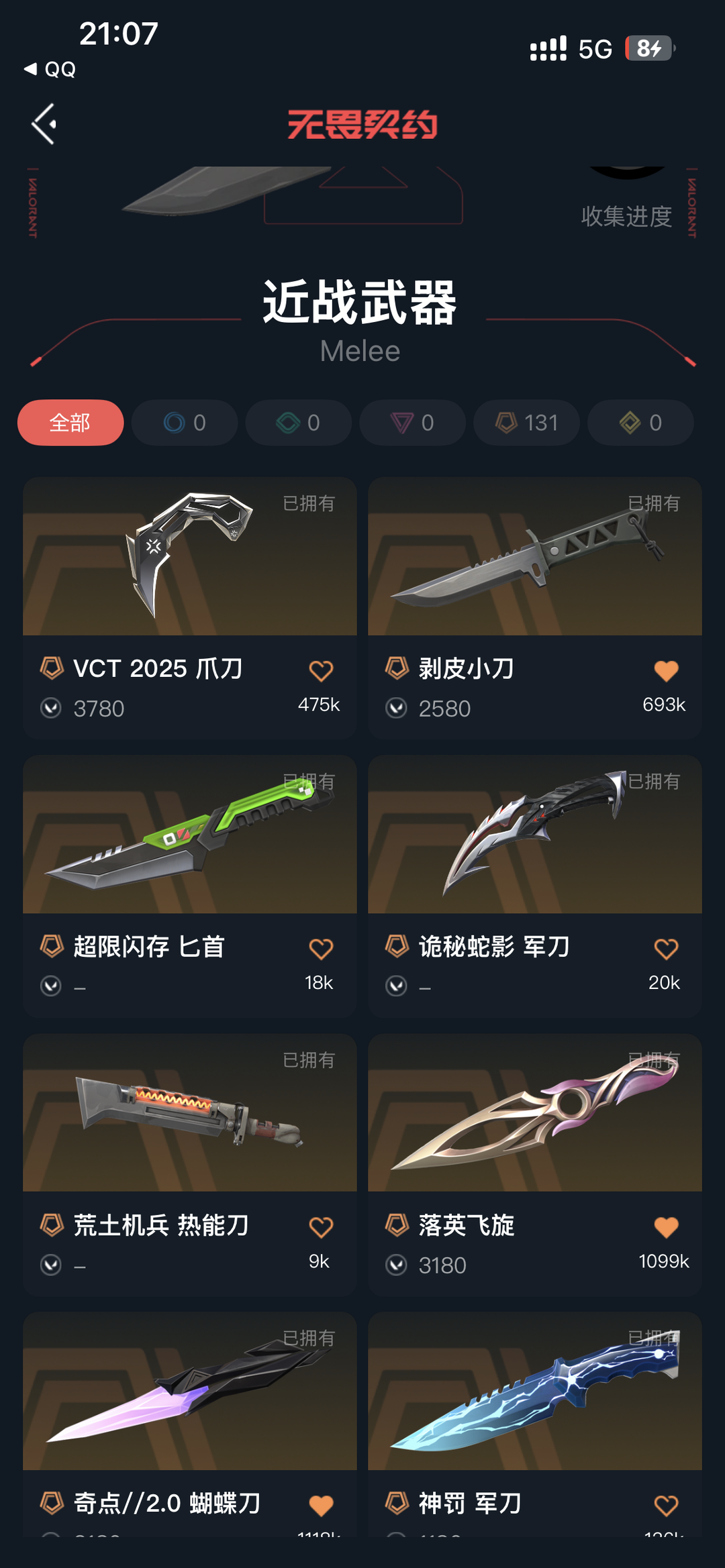The width and height of the screenshot is (725, 1568).
Task: Unlike the 落英飞旋 skin
Action: 666,1227
